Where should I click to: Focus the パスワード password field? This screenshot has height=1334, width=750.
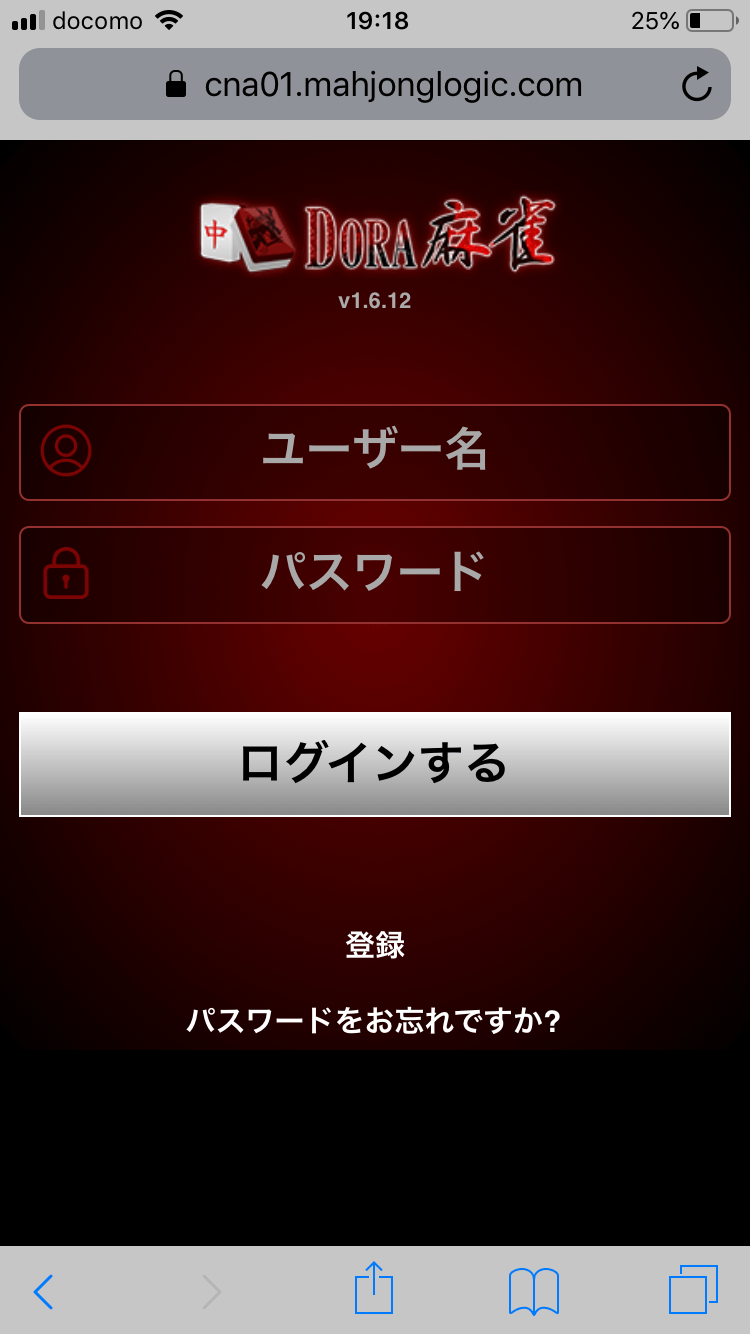point(375,574)
